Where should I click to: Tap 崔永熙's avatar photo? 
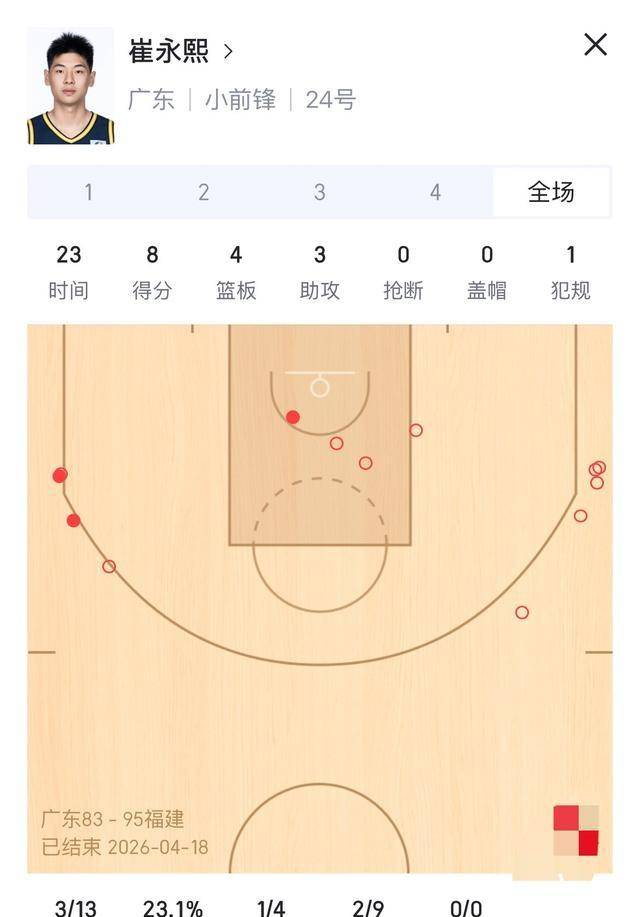pos(70,87)
